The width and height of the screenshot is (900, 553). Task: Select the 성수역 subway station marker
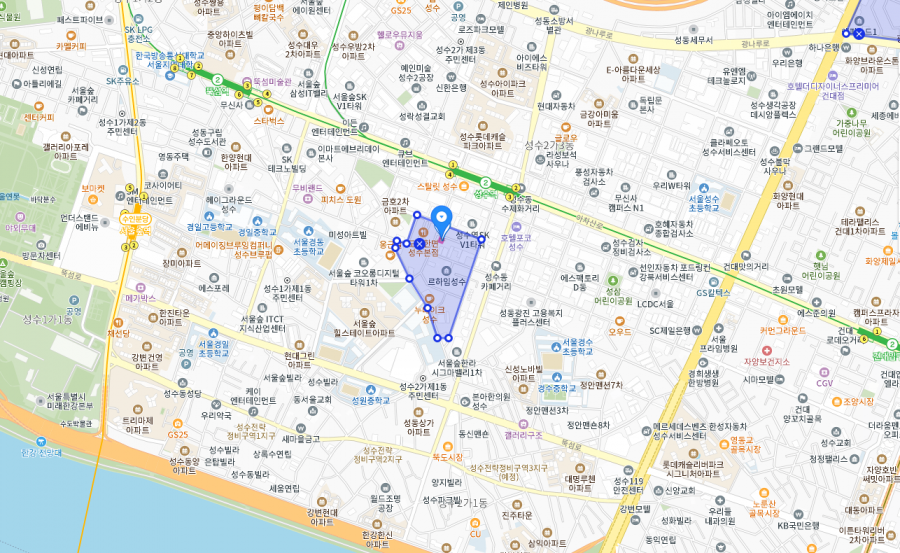click(x=485, y=182)
